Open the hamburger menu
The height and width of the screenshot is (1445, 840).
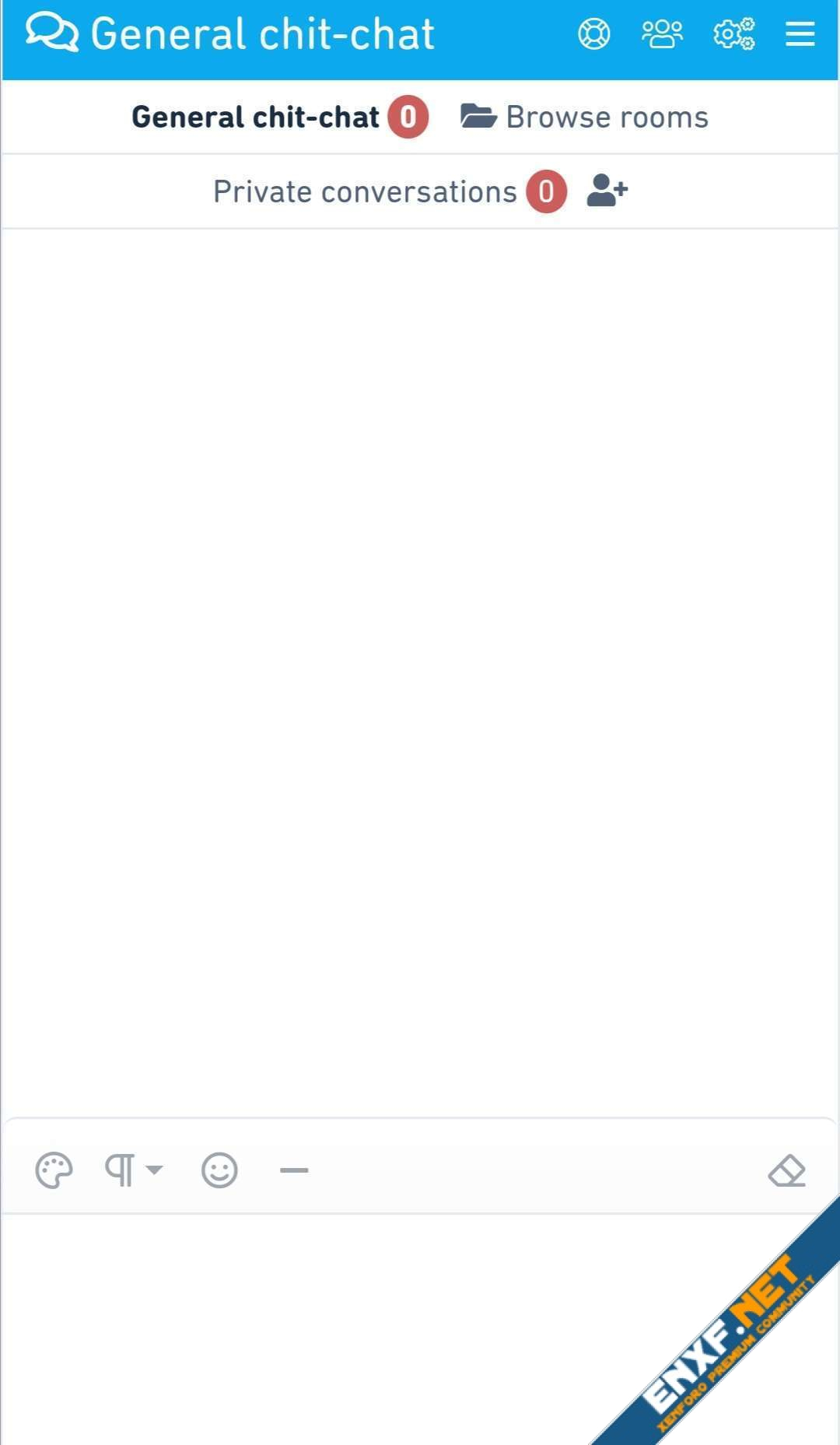[x=800, y=34]
